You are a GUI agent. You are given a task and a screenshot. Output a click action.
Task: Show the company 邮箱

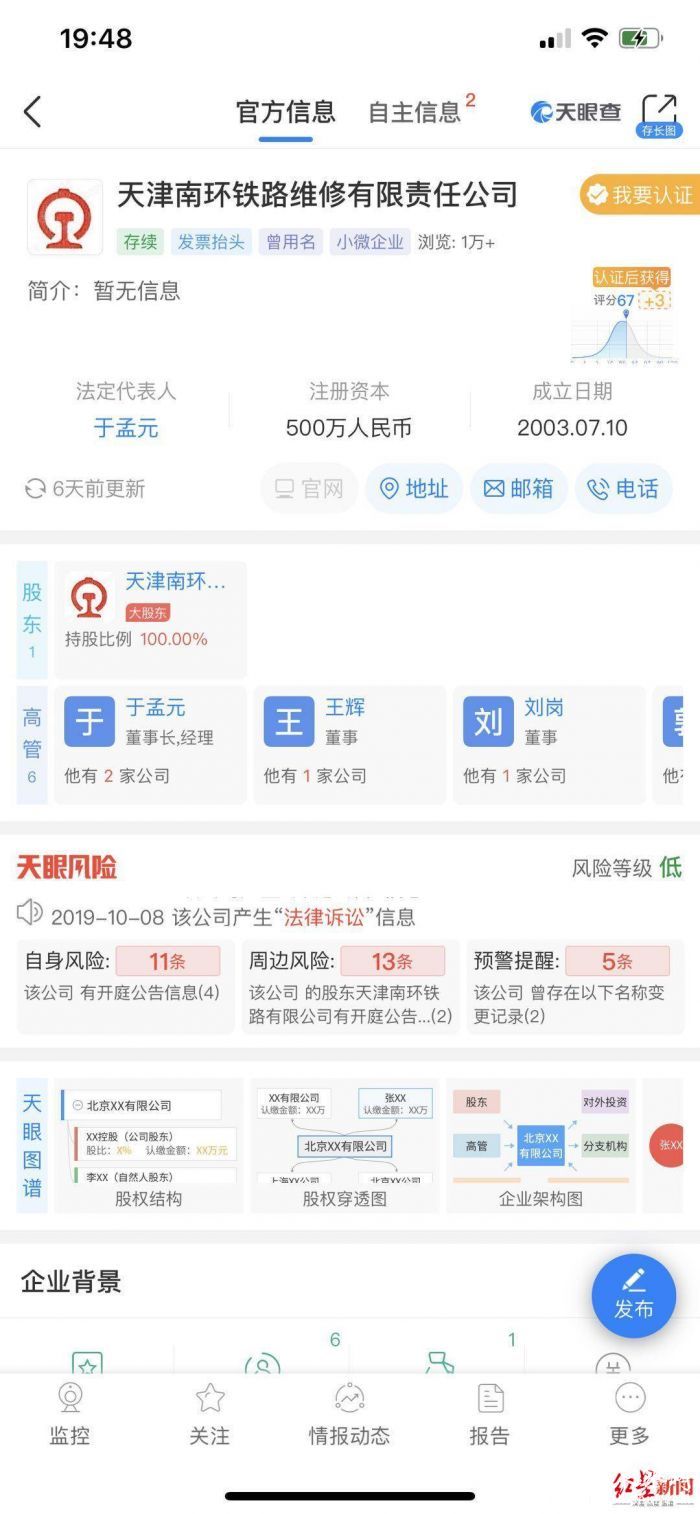[x=519, y=489]
